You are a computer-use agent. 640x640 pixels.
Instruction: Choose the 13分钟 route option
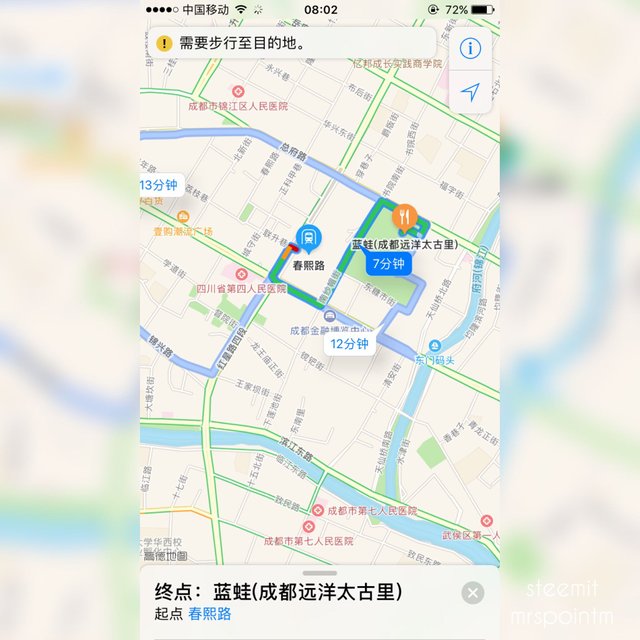tap(158, 185)
